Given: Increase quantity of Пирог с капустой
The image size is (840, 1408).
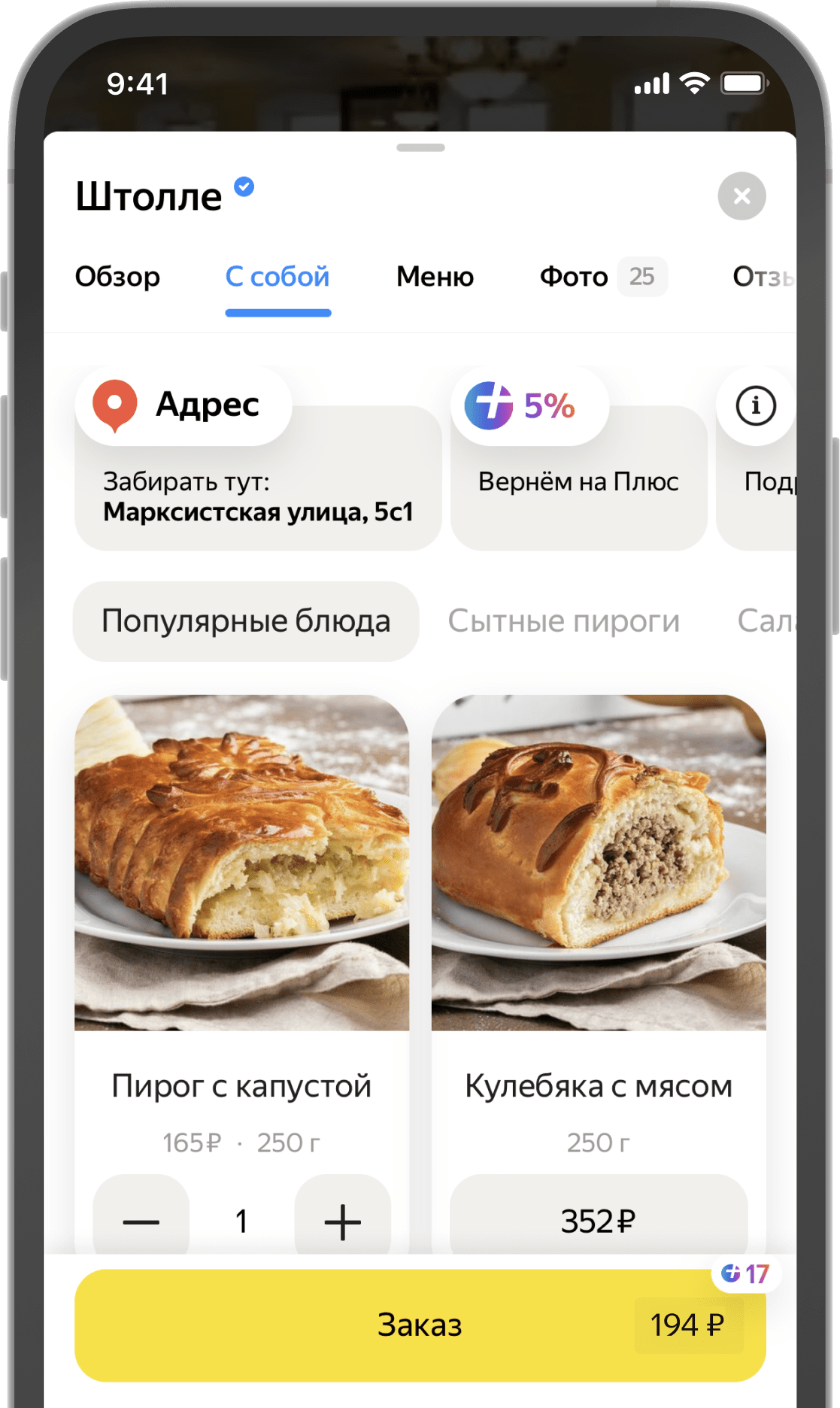Looking at the screenshot, I should (342, 1219).
